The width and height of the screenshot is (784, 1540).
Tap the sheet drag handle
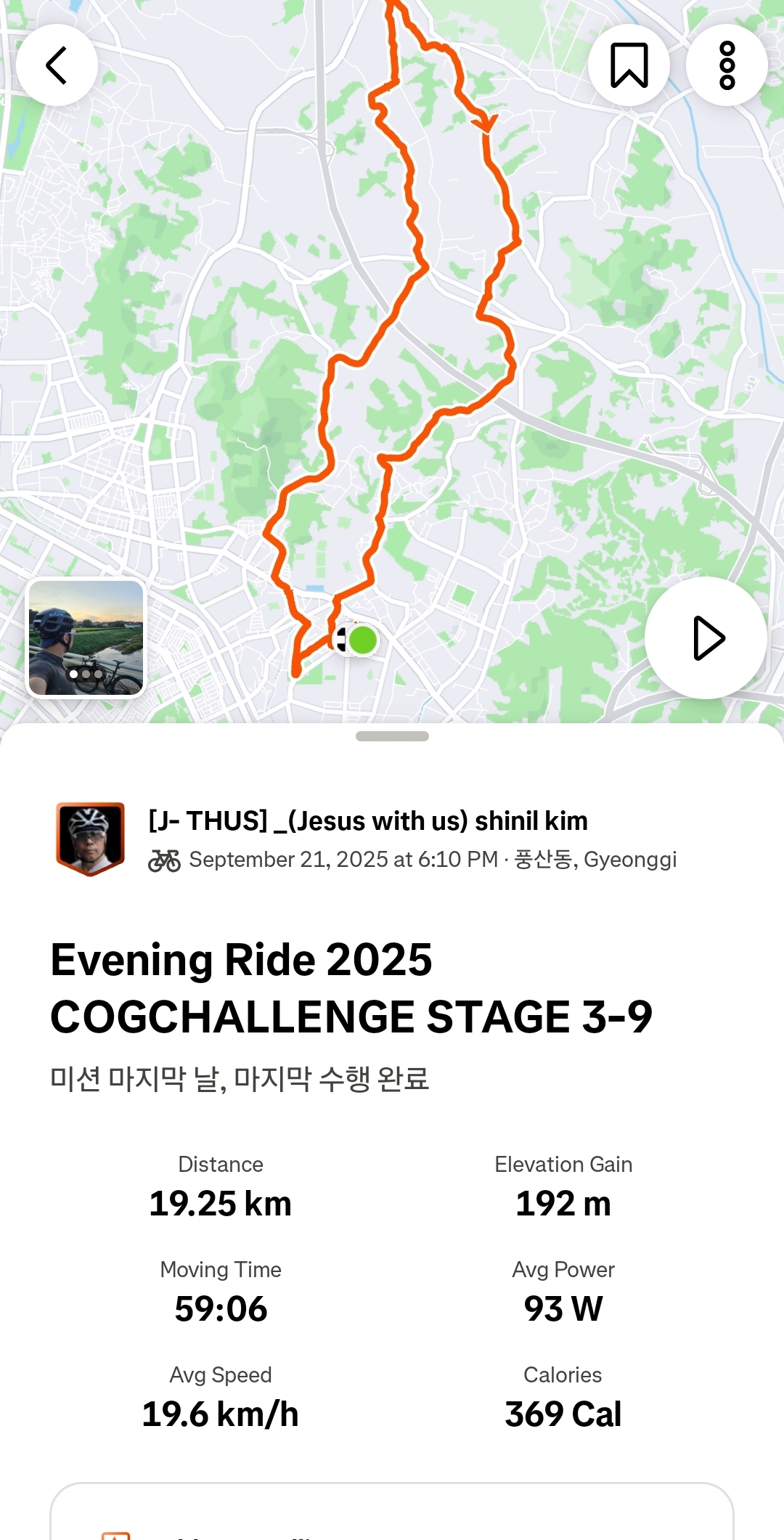click(x=392, y=736)
